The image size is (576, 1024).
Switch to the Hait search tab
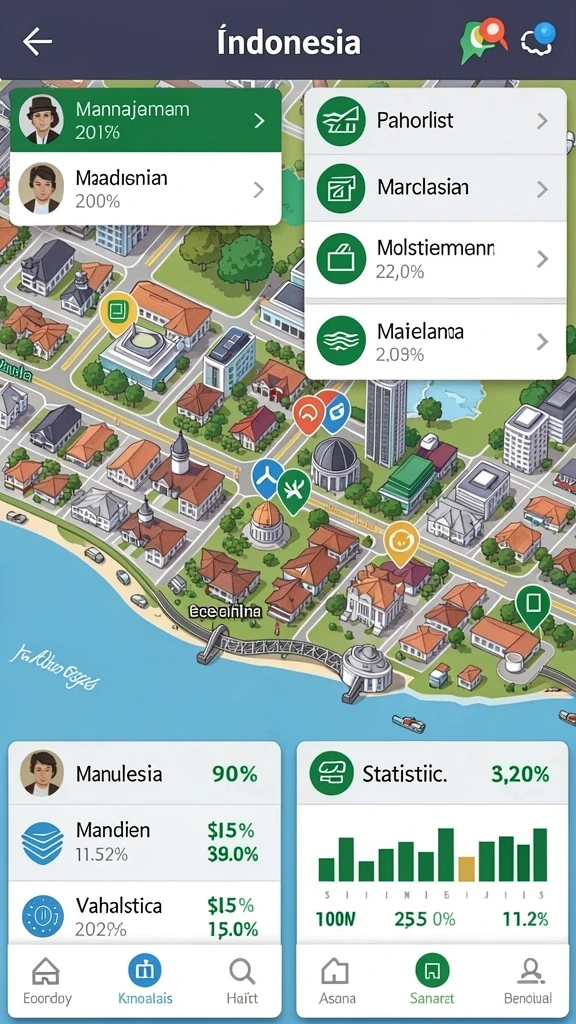point(242,980)
